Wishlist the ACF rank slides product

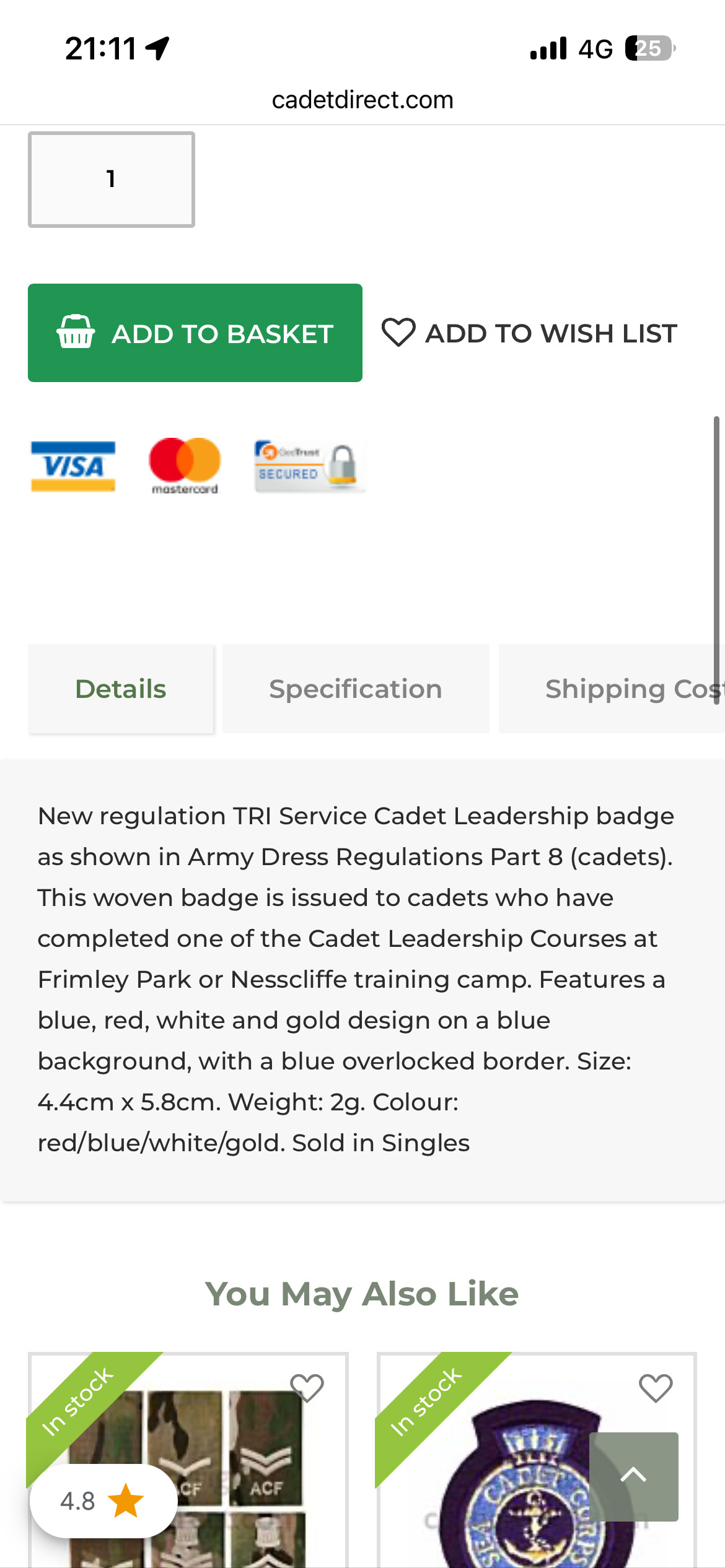307,1388
